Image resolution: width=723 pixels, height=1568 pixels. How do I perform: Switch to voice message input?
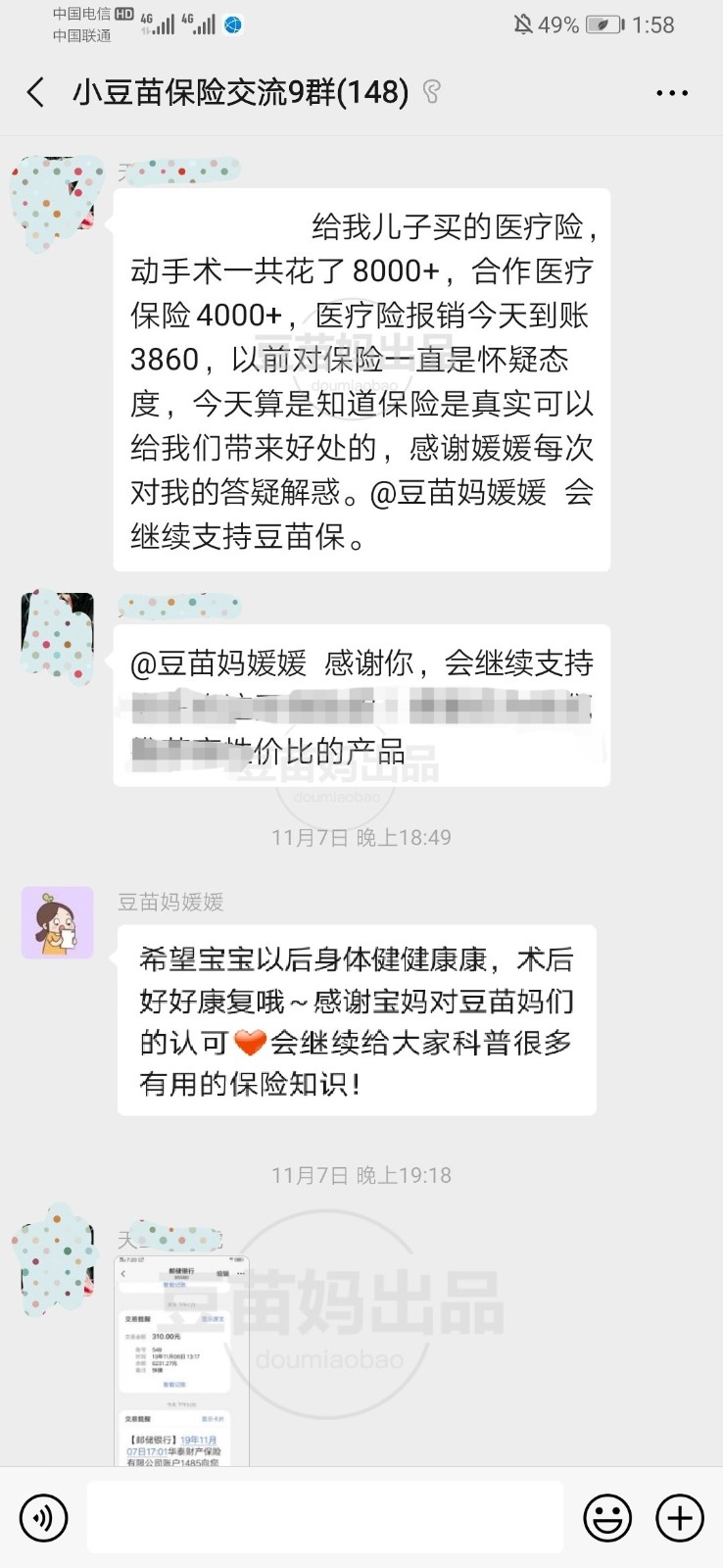click(43, 1518)
